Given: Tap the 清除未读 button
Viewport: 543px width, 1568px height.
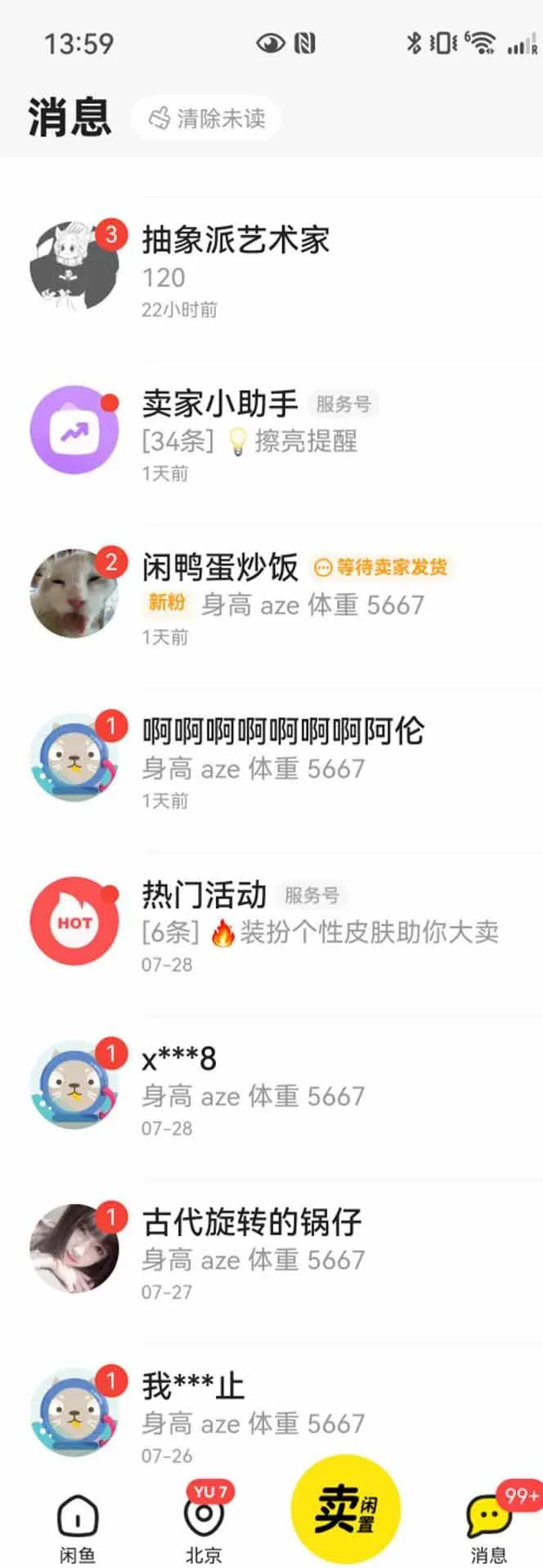Looking at the screenshot, I should (207, 119).
